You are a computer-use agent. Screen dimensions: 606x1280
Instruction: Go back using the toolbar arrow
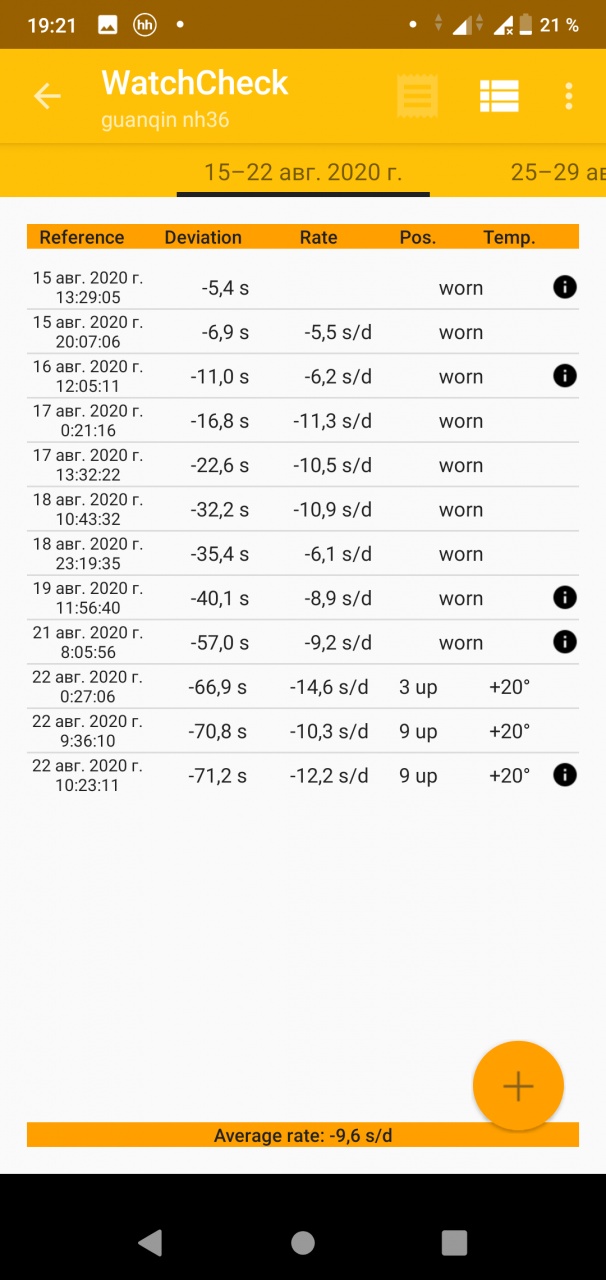click(x=47, y=96)
